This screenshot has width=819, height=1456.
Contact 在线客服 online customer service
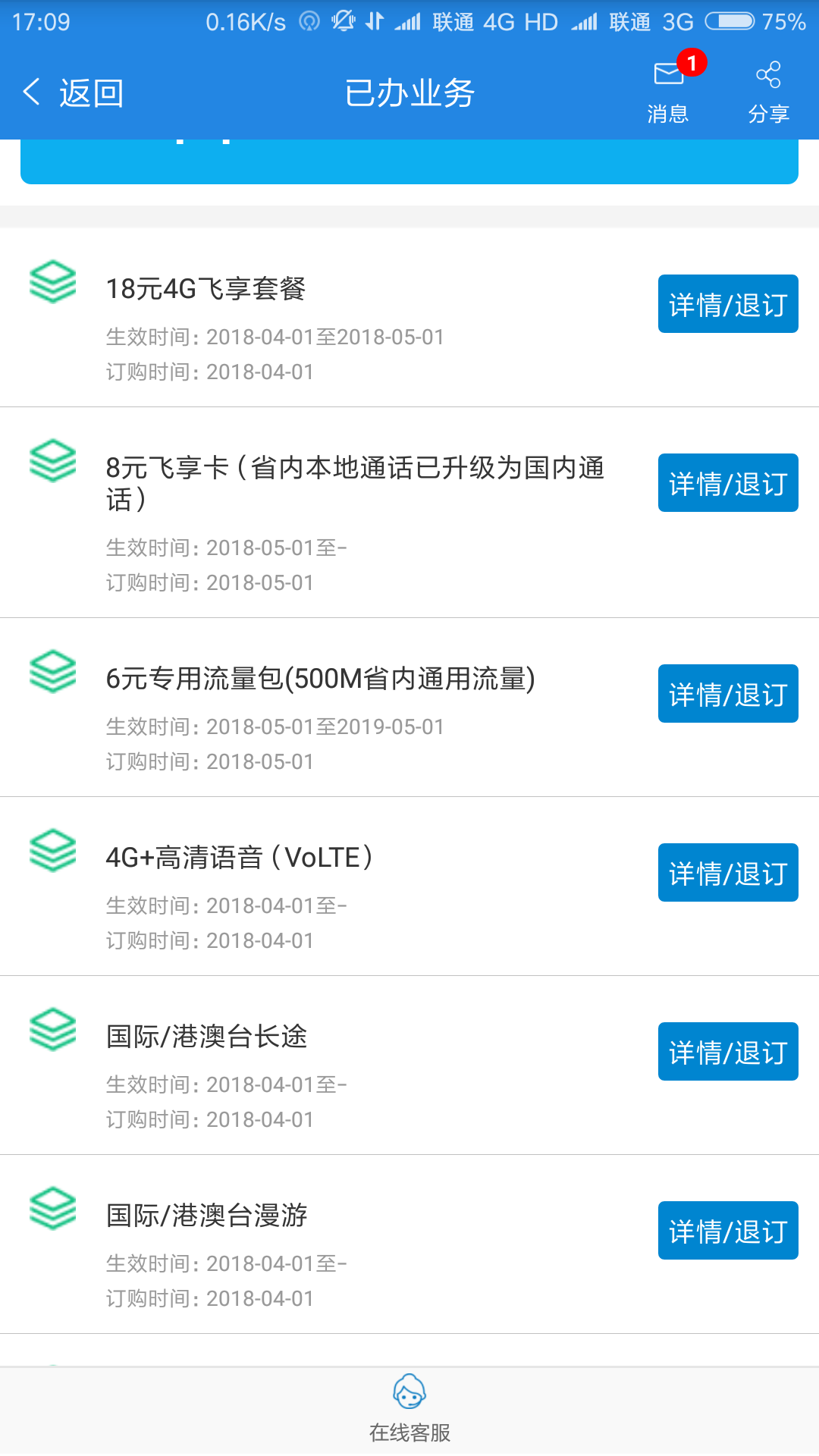pos(409,1409)
